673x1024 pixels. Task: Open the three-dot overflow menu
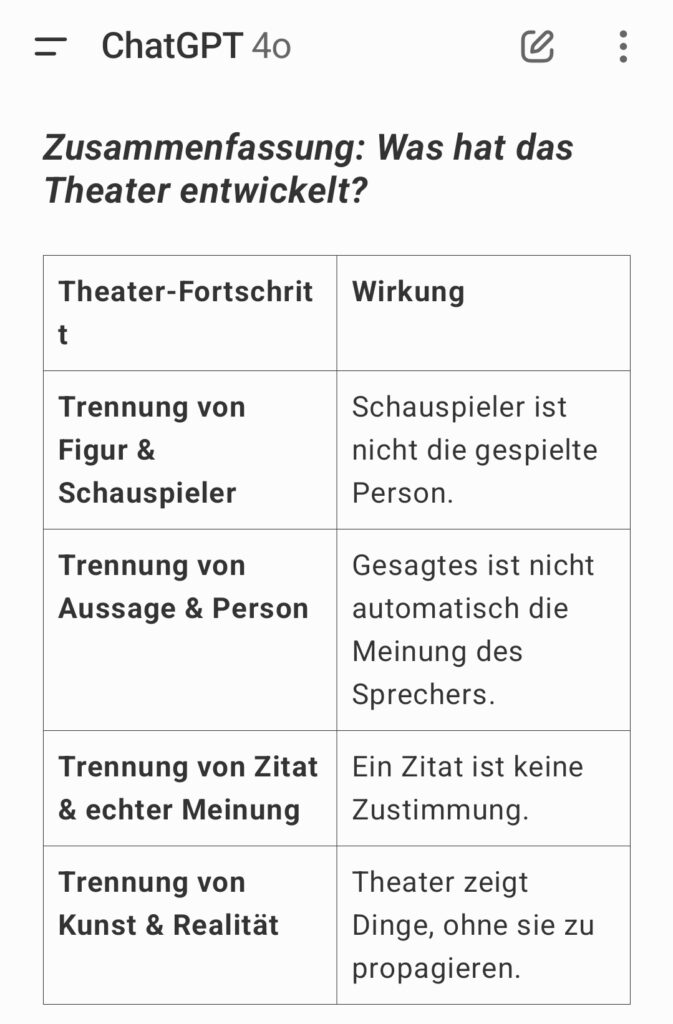click(623, 46)
